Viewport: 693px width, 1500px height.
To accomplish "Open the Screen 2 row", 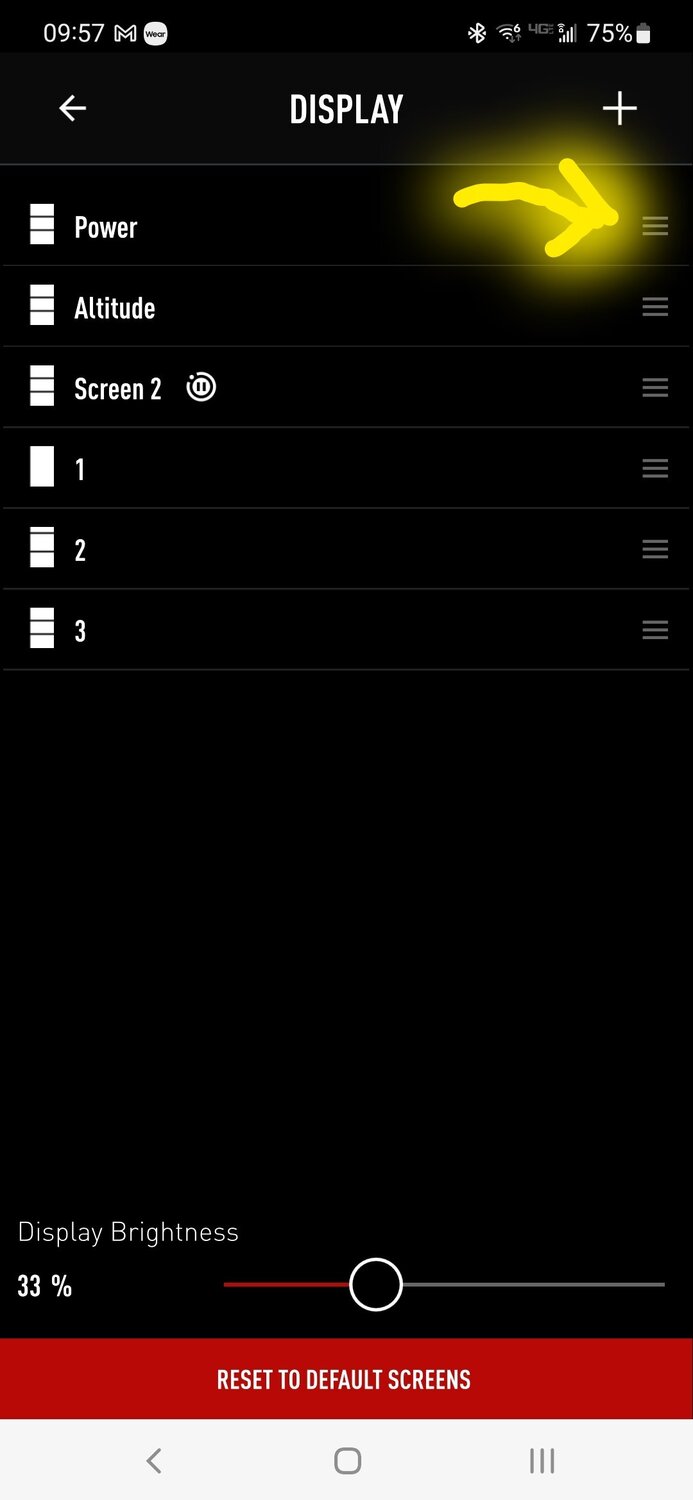I will pyautogui.click(x=118, y=389).
